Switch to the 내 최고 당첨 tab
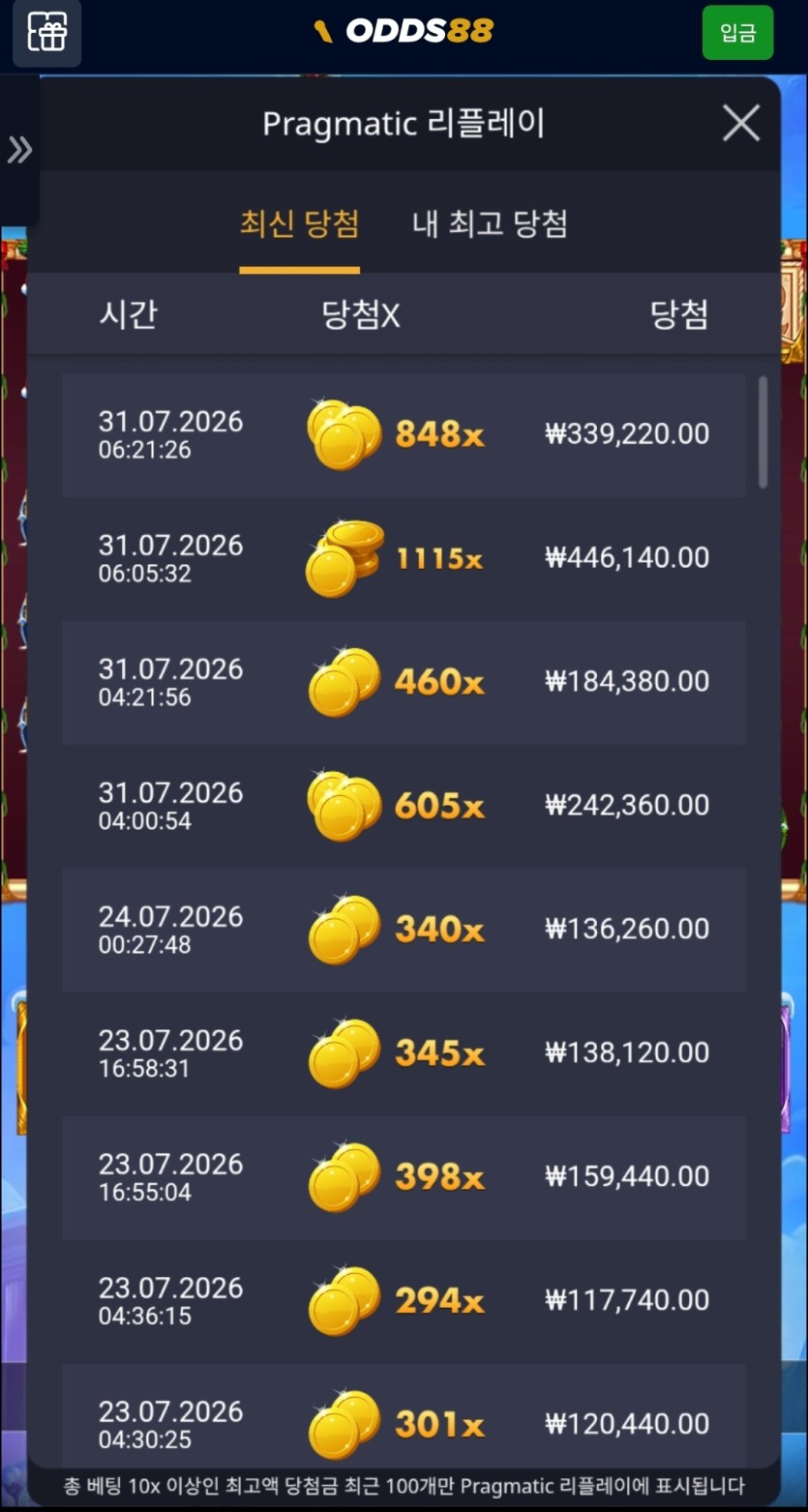 click(490, 224)
